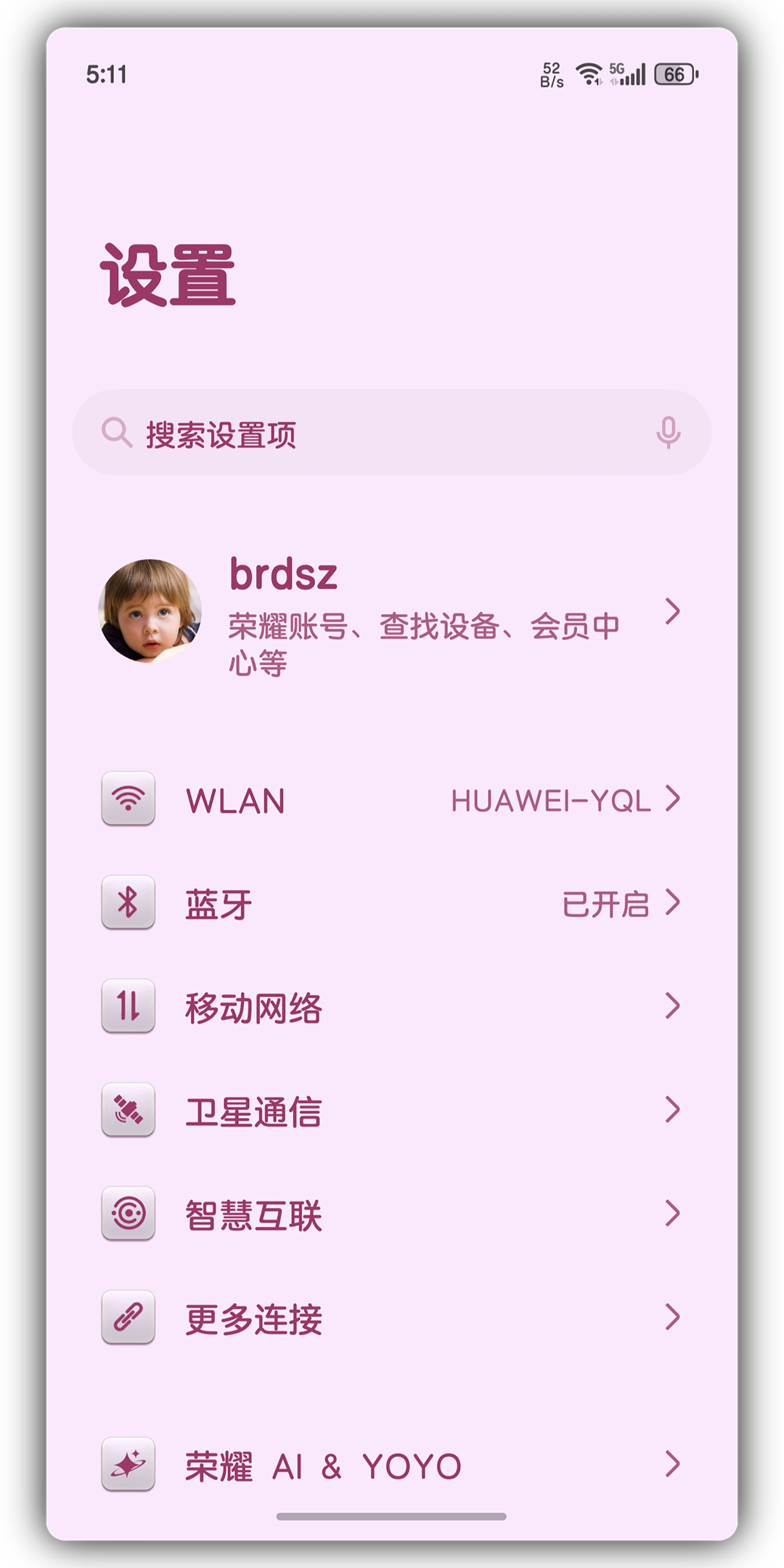Open WLAN settings
This screenshot has width=784, height=1568.
pos(392,799)
